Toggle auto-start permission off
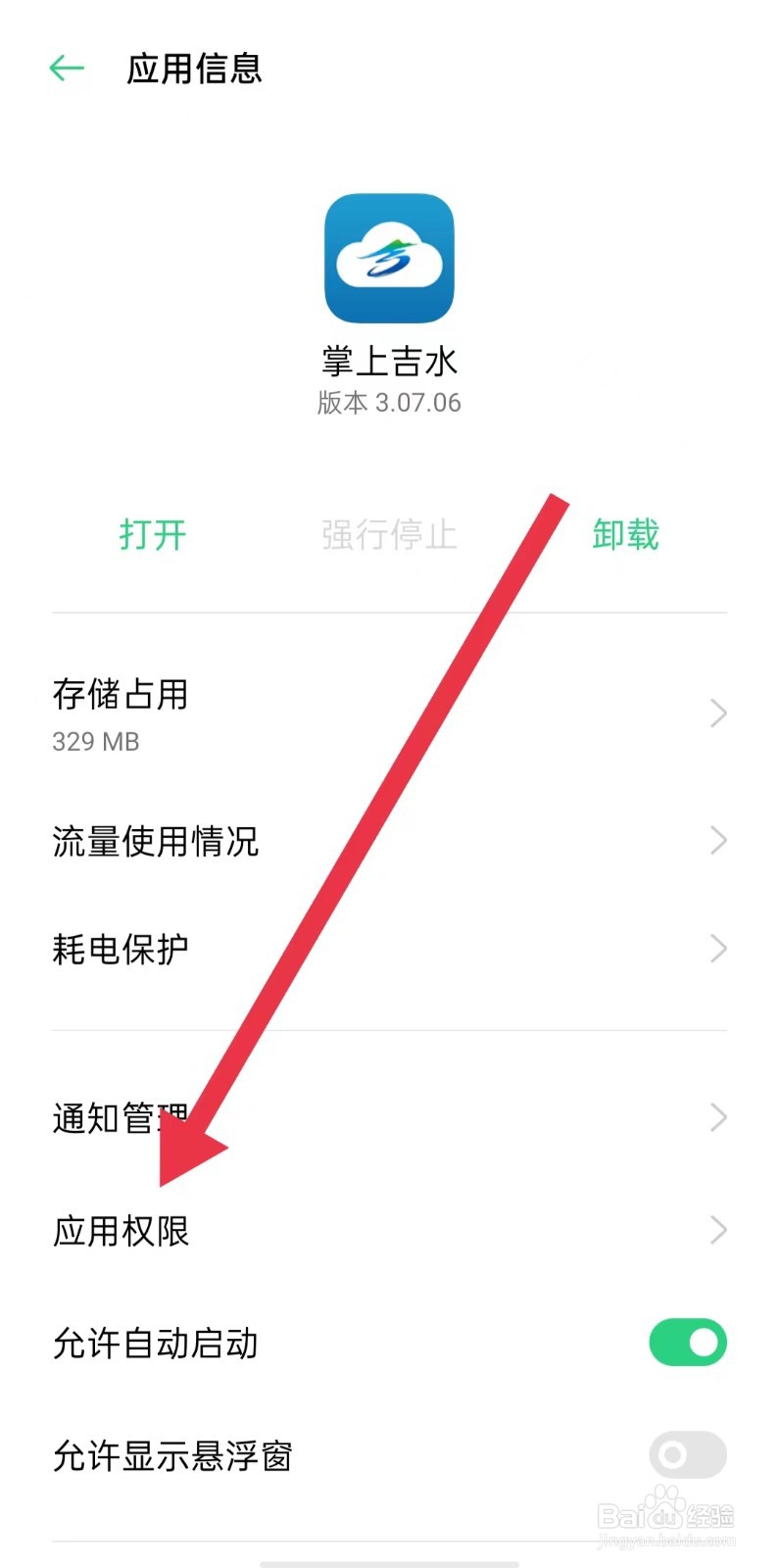This screenshot has width=779, height=1568. (x=686, y=1343)
